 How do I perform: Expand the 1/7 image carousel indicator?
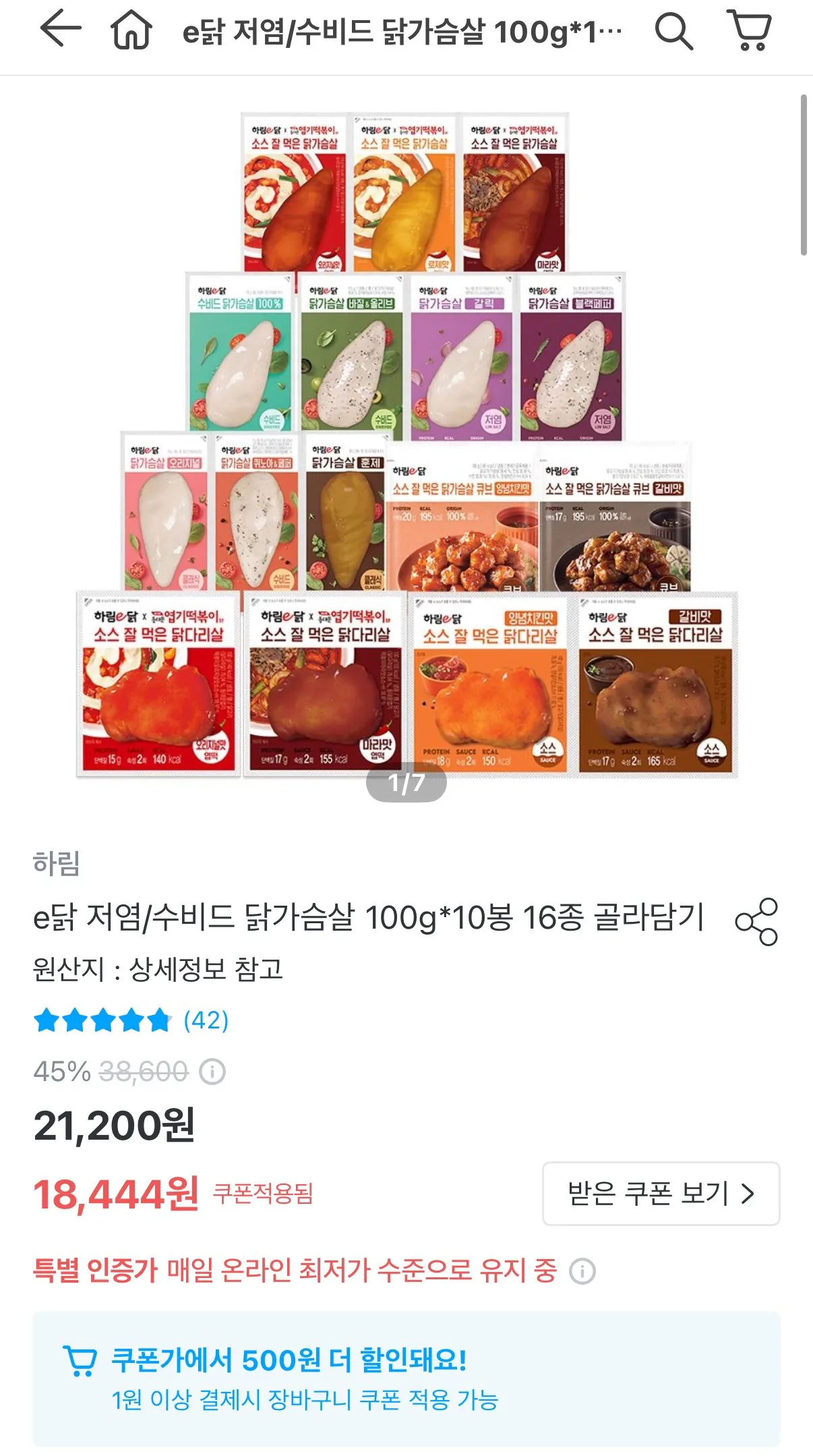[x=406, y=784]
